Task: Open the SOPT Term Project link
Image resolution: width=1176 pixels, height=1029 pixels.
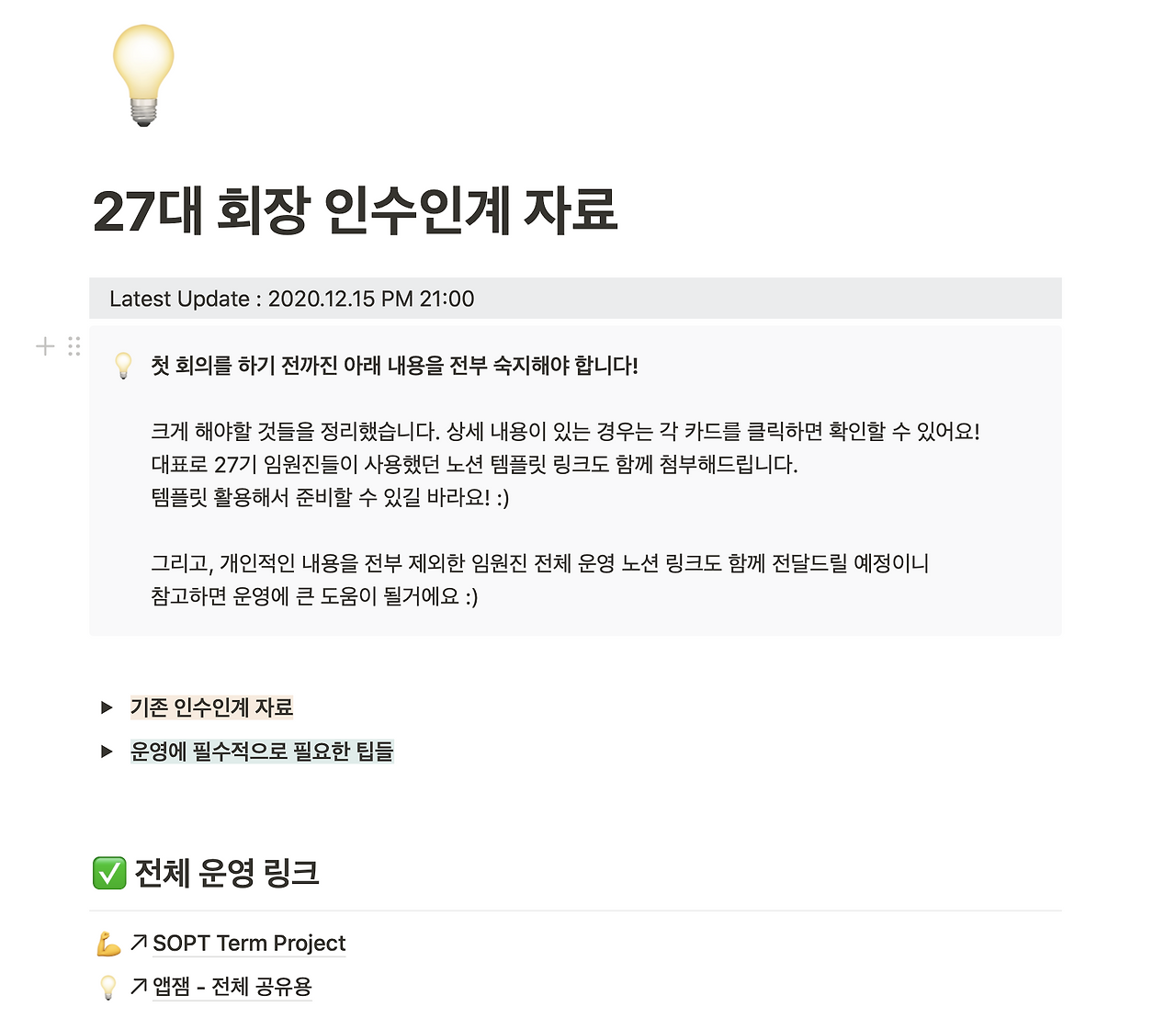Action: pos(248,944)
